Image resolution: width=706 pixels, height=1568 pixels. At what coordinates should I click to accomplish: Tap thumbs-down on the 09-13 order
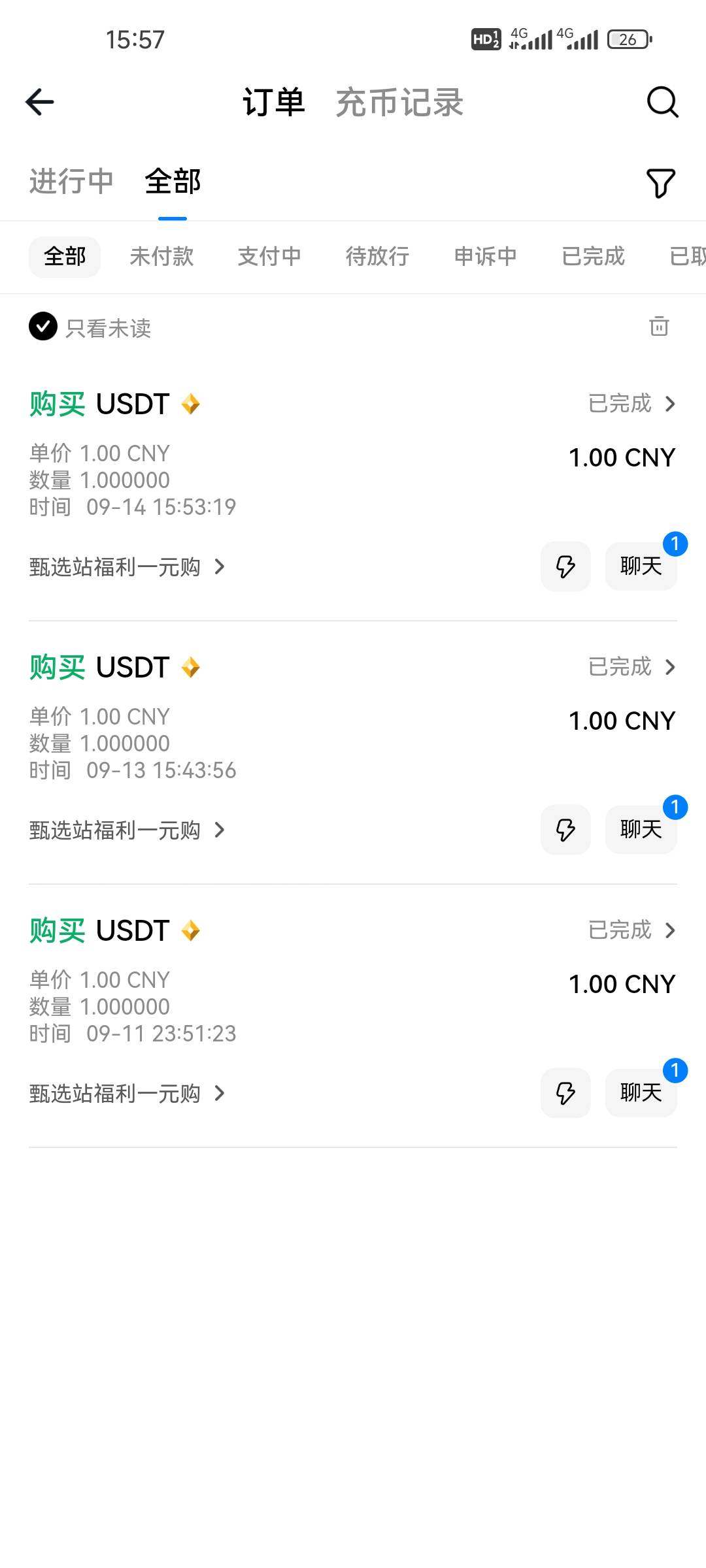(x=565, y=830)
